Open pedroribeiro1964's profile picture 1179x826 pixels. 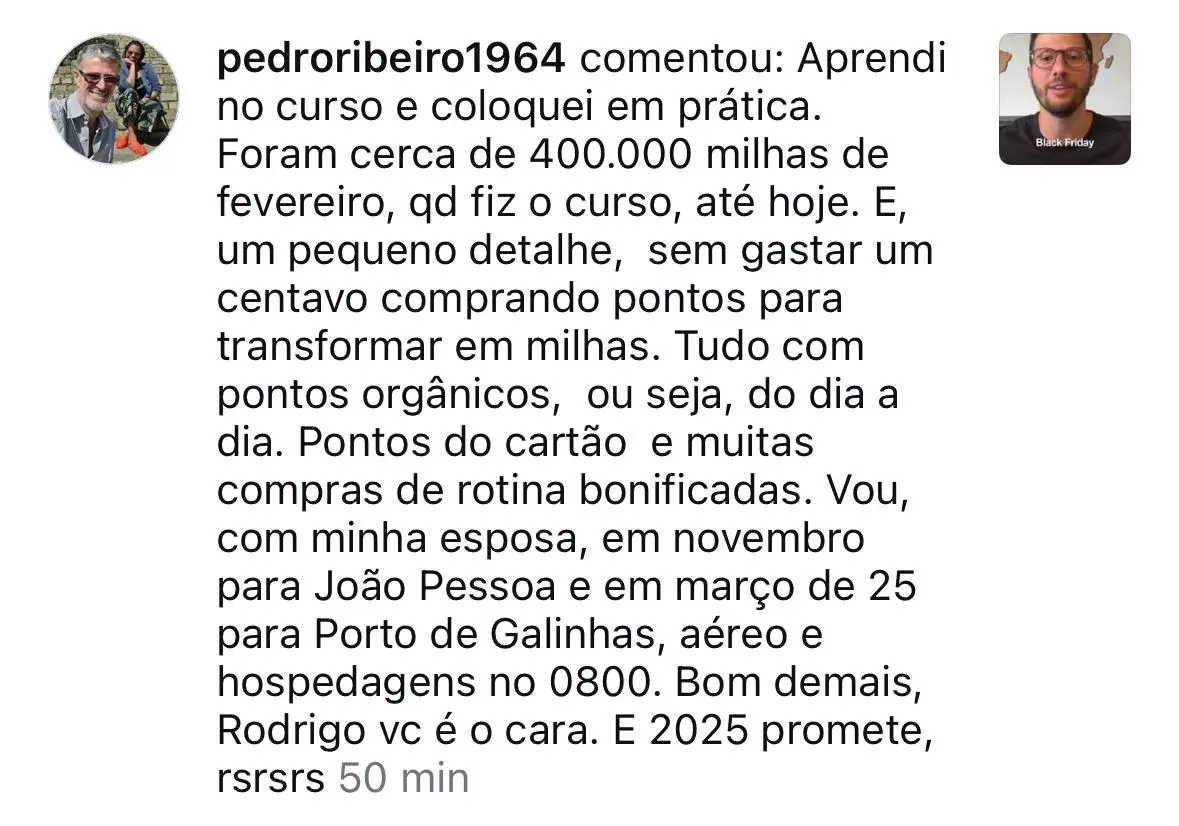(x=114, y=99)
